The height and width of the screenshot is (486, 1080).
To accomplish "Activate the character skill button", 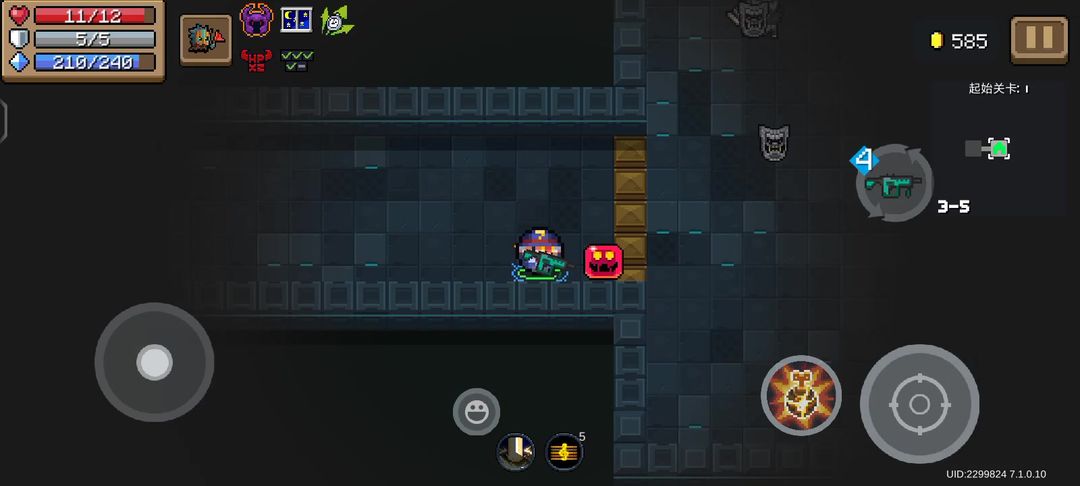I will [800, 395].
